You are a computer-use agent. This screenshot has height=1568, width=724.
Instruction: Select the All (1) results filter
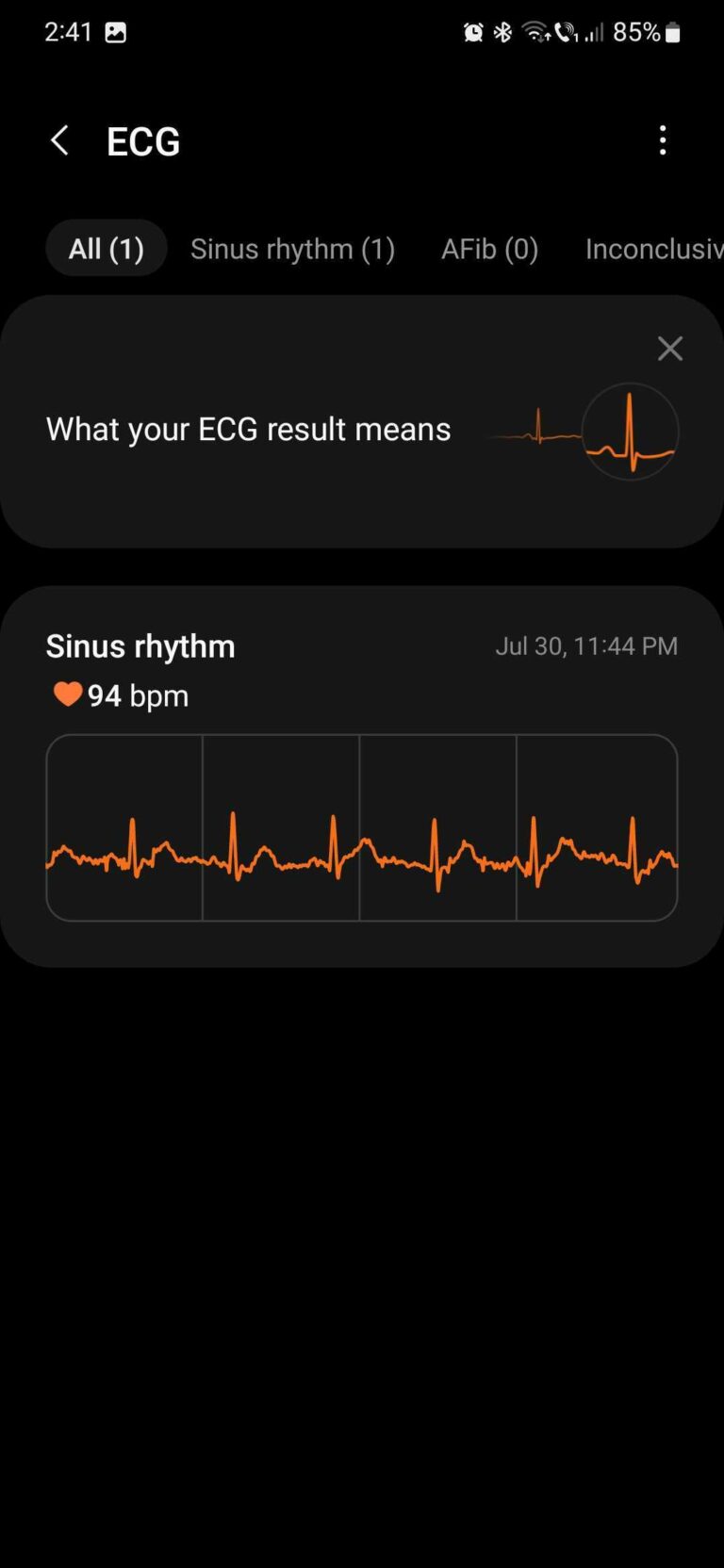pos(106,248)
